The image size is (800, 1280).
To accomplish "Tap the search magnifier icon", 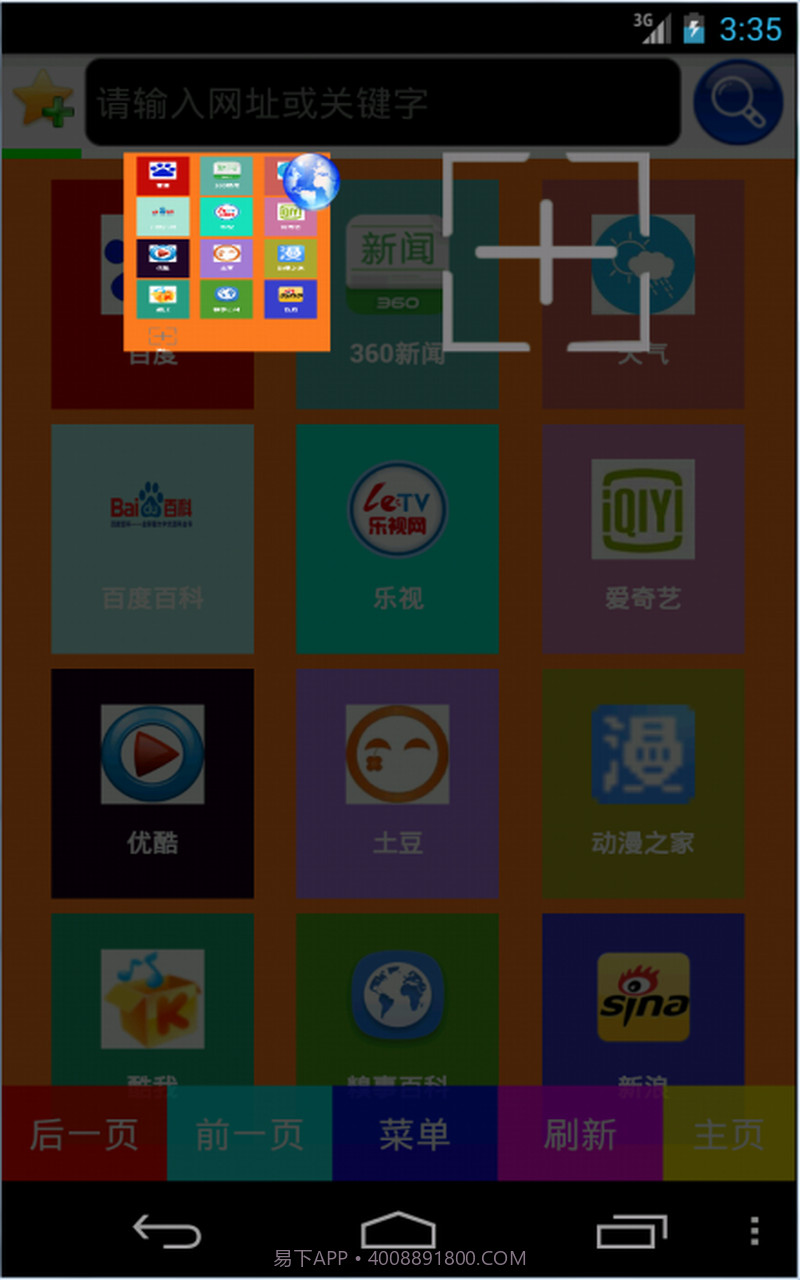I will tap(738, 101).
